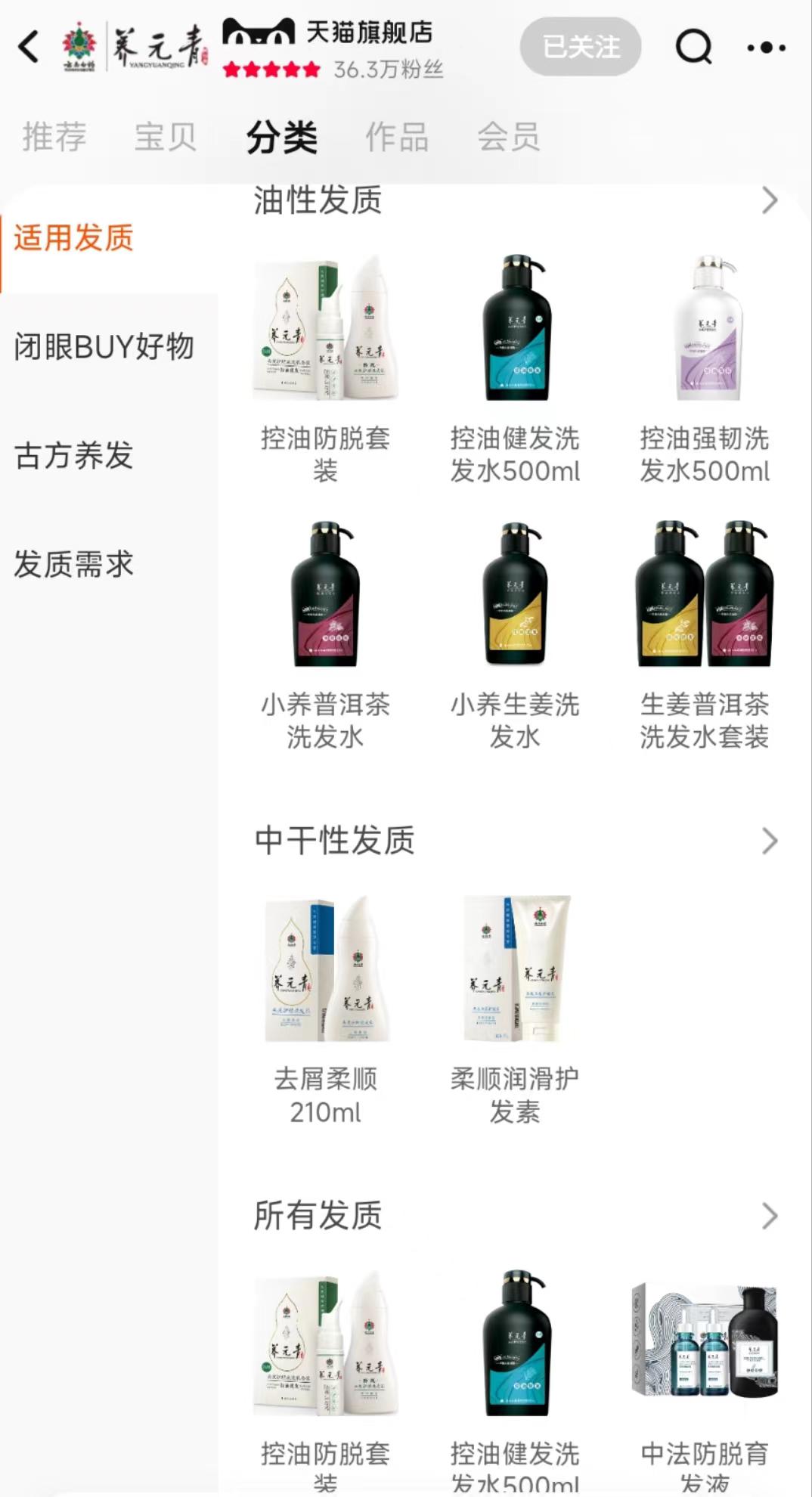Image resolution: width=812 pixels, height=1497 pixels.
Task: Open the 小养普洱茶洗发水 product
Action: tap(325, 635)
